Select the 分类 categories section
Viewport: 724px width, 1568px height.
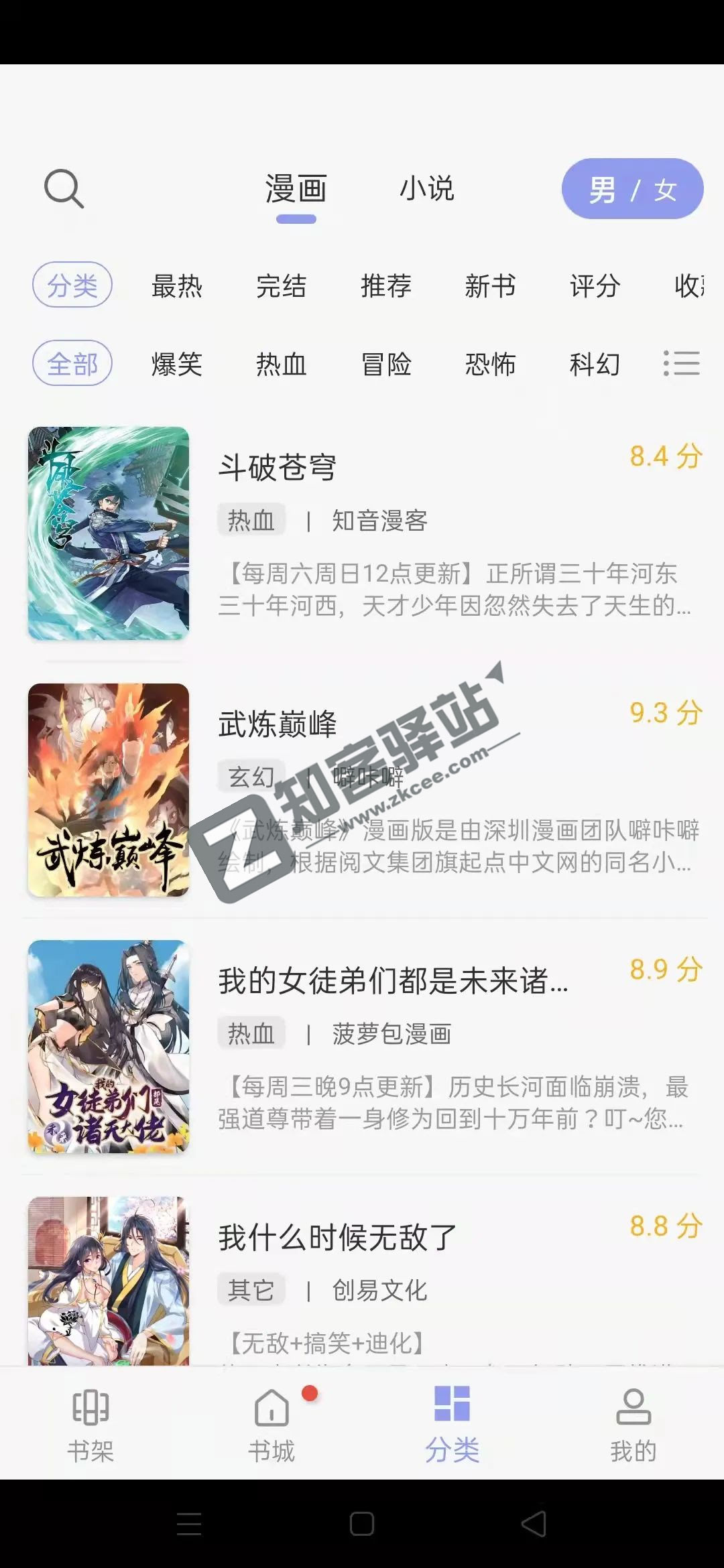pos(452,1431)
